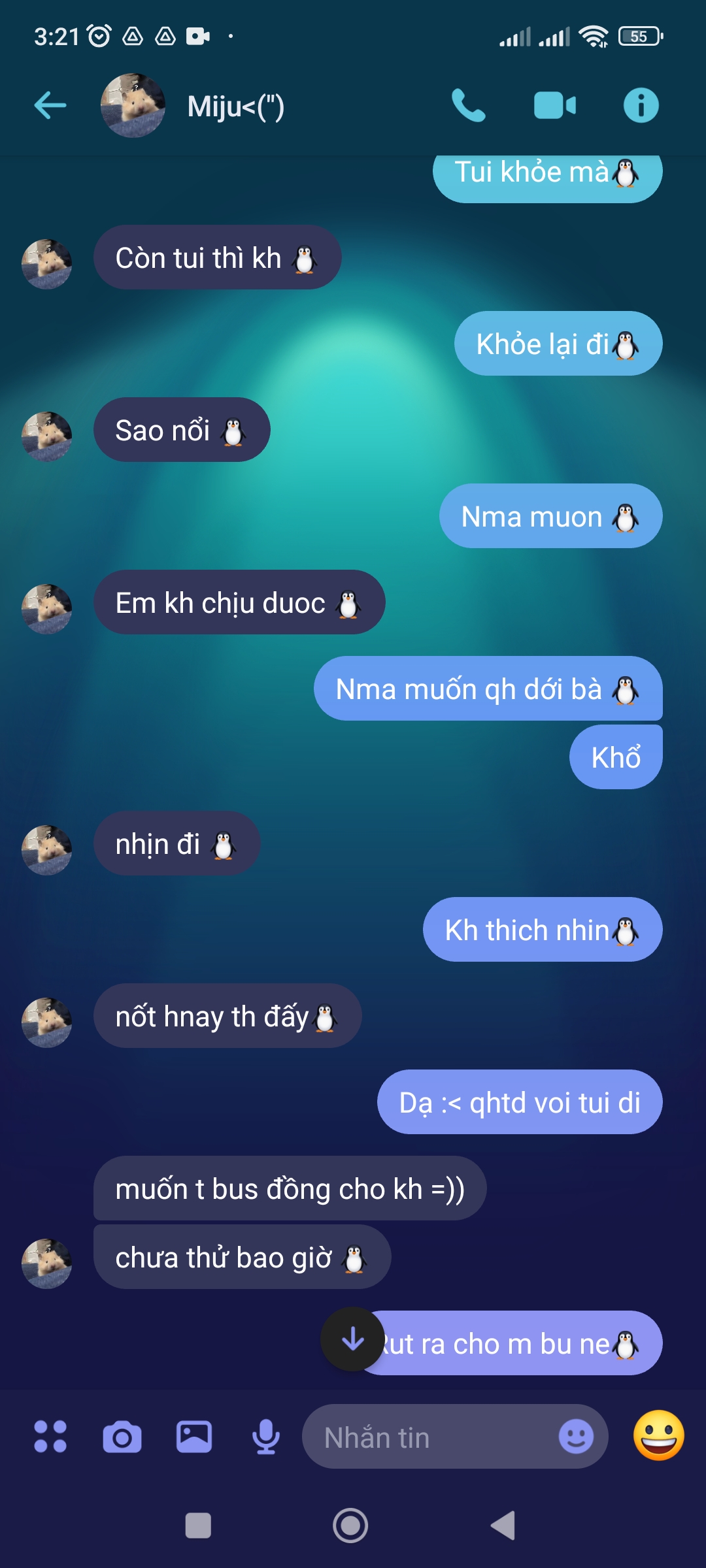Focus the Nhắn tin message field
This screenshot has height=1568, width=706.
pos(431,1437)
